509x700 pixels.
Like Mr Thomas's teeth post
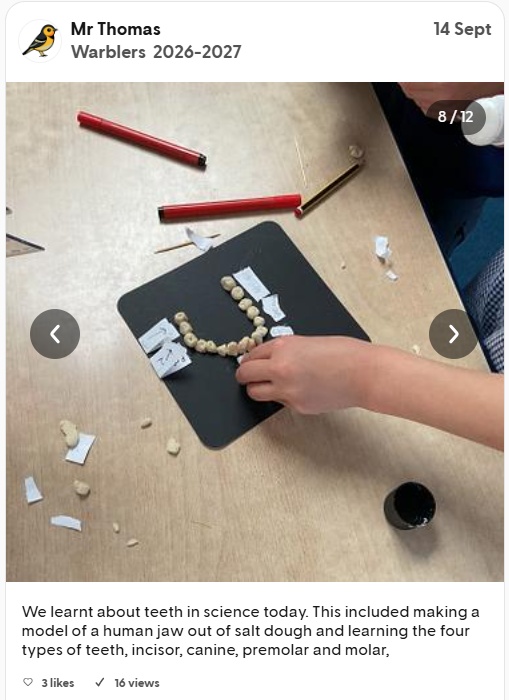pos(28,683)
